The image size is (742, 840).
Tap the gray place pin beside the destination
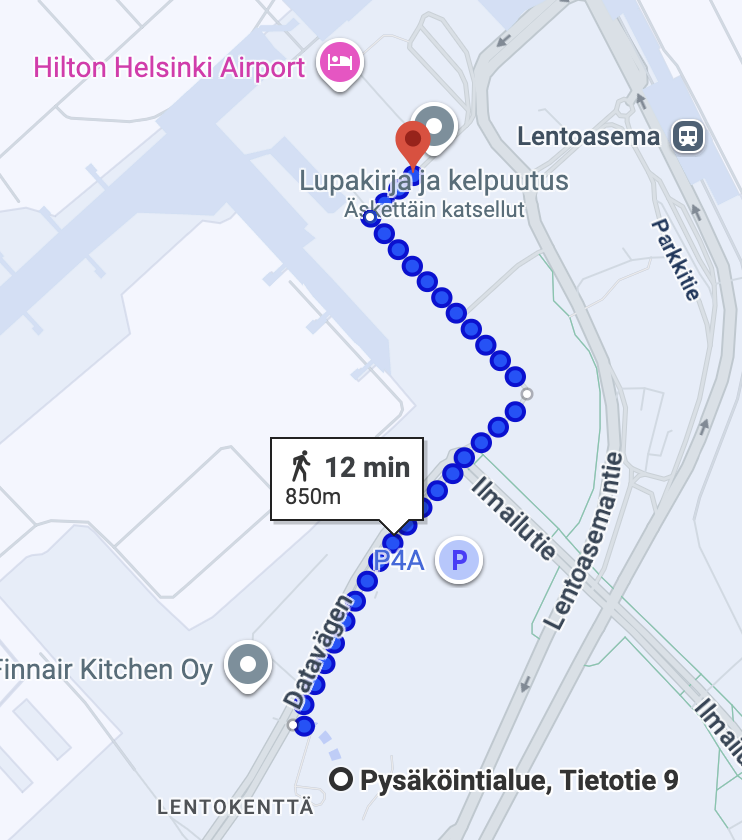coord(437,127)
